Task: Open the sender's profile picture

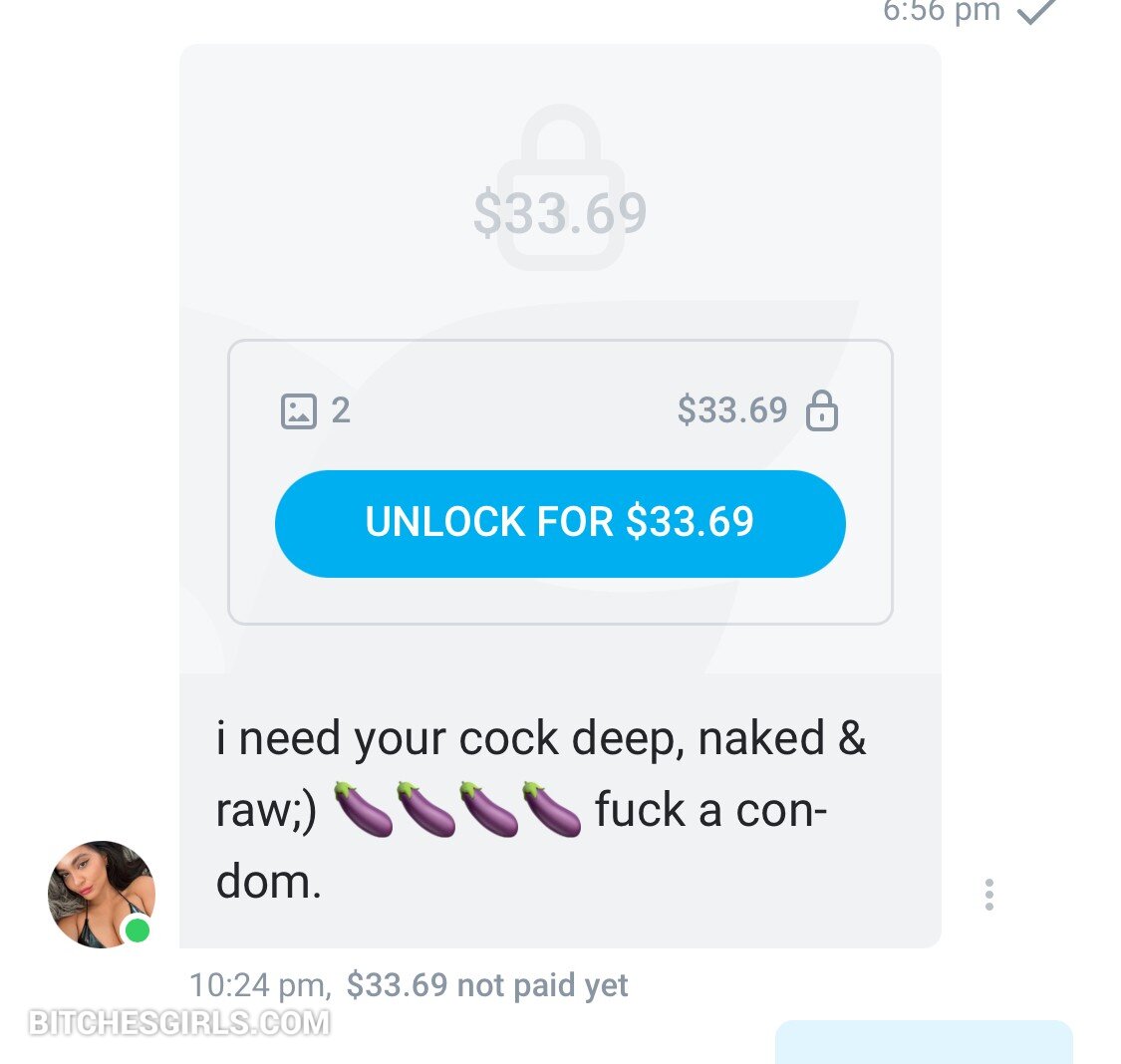Action: 101,894
